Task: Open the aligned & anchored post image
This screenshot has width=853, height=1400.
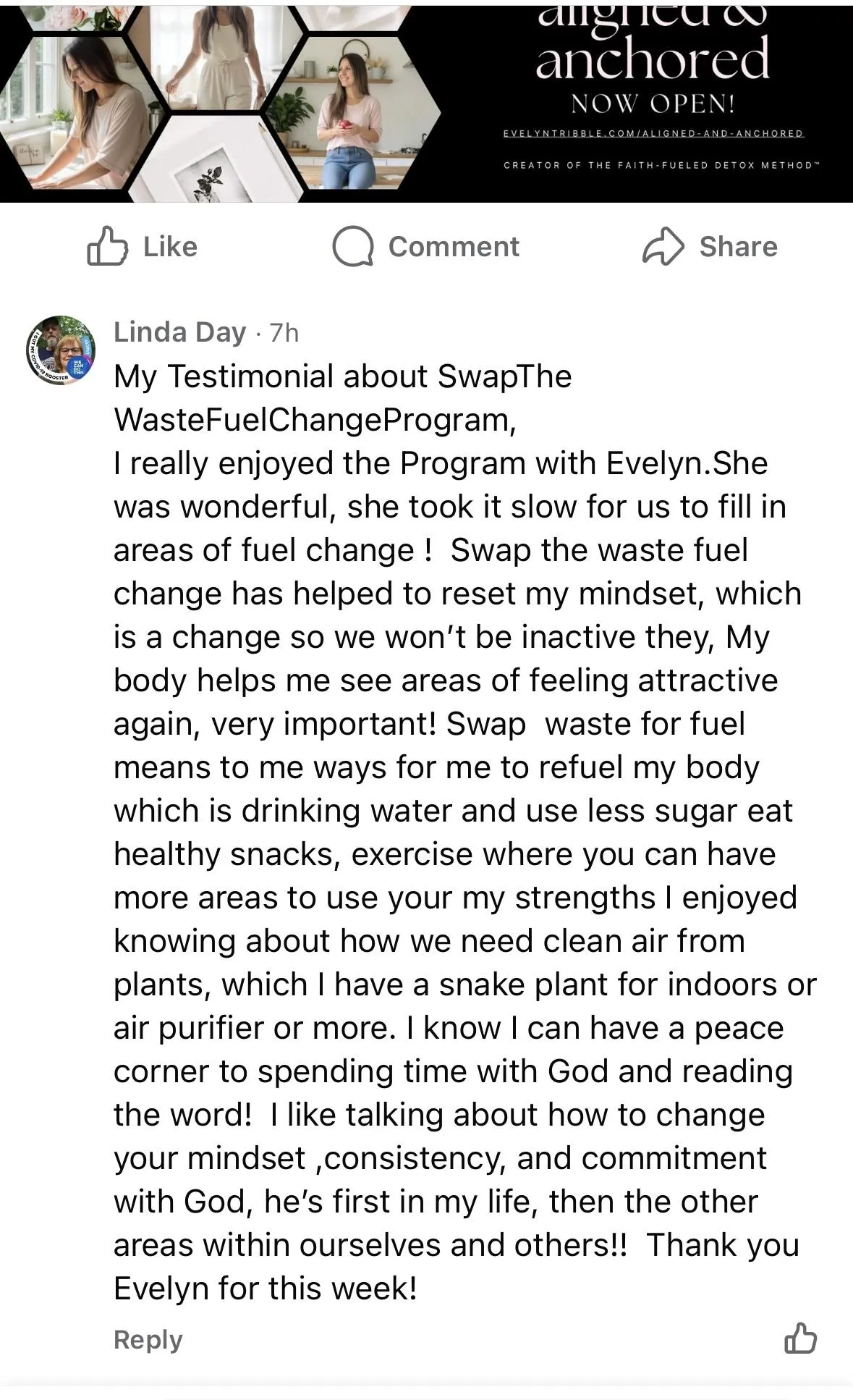Action: pyautogui.click(x=426, y=101)
